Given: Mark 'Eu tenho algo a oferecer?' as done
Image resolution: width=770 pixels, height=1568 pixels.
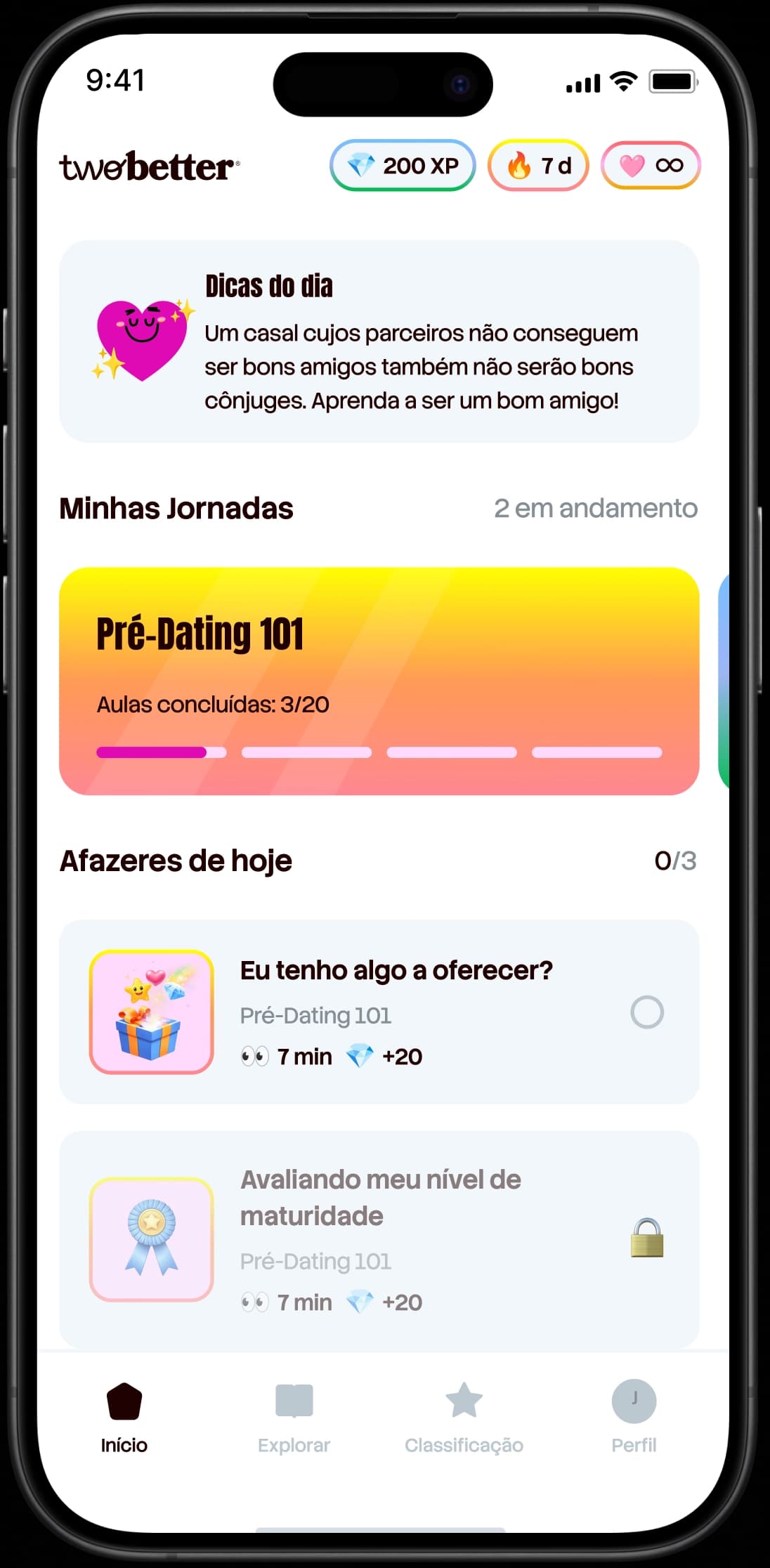Looking at the screenshot, I should pos(646,1012).
